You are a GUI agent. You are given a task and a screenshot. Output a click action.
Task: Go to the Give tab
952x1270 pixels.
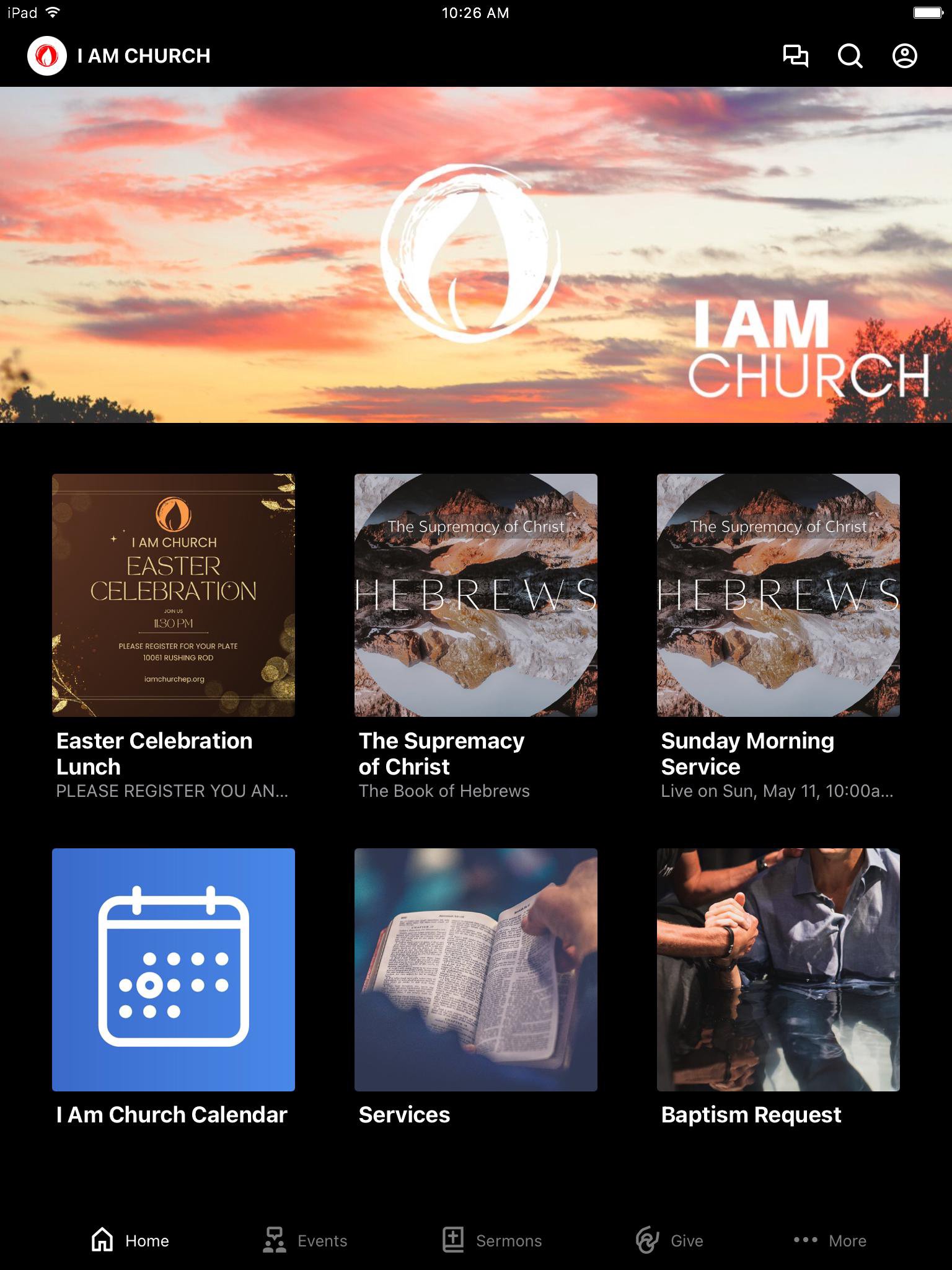pyautogui.click(x=669, y=1240)
